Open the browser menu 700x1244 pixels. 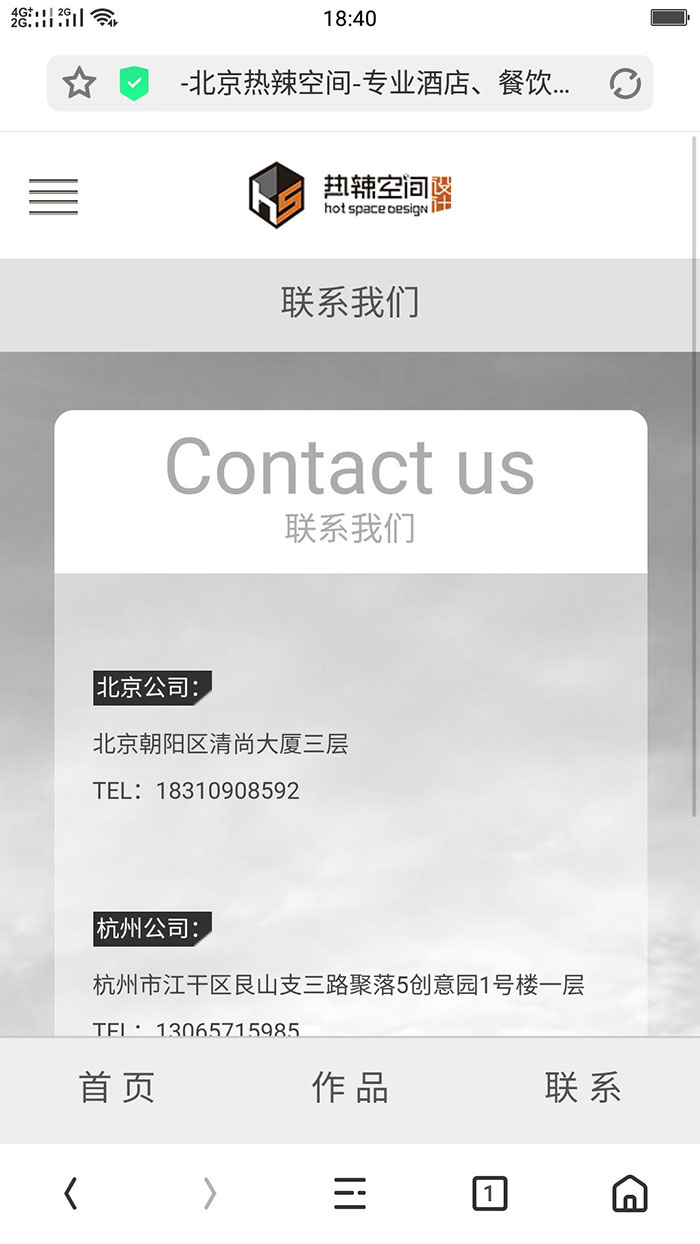click(350, 1193)
